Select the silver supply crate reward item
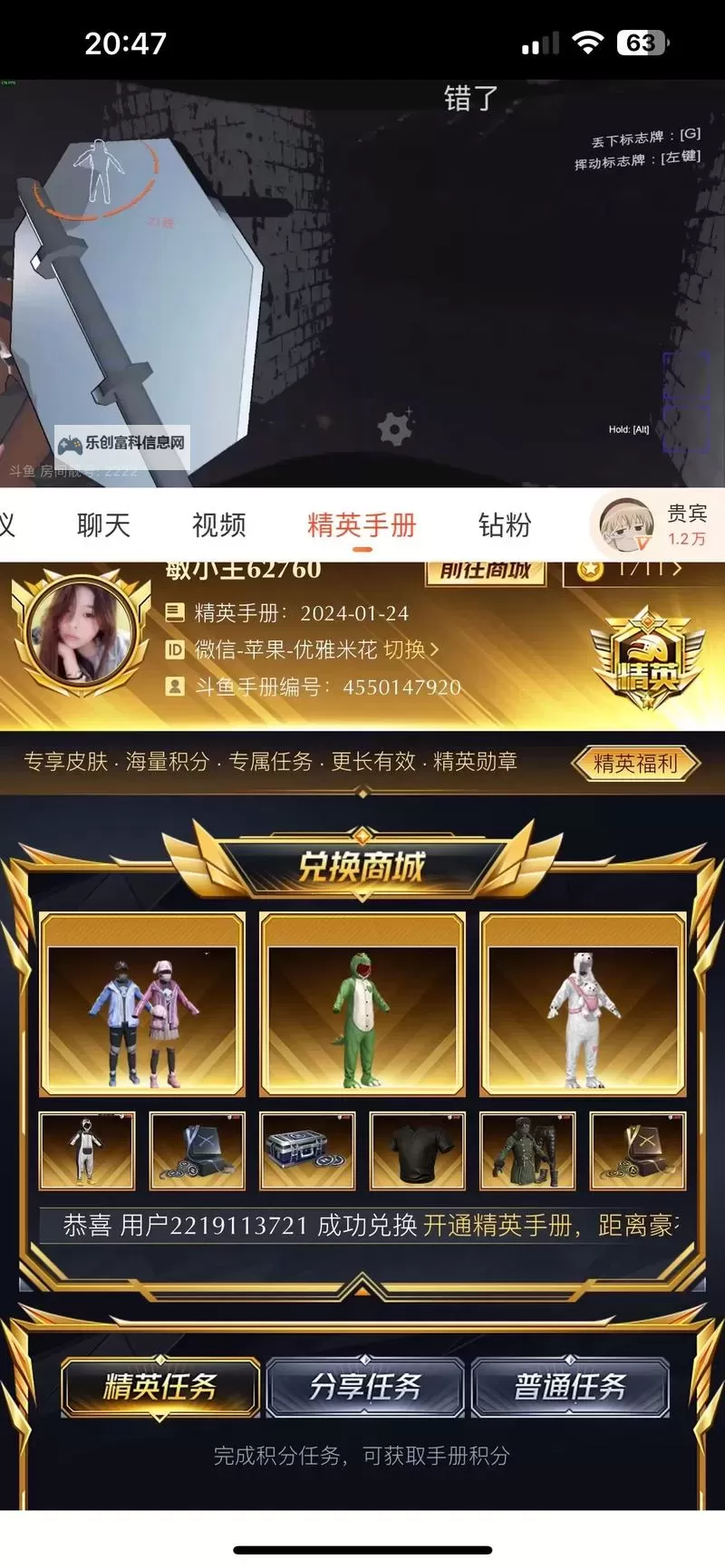This screenshot has height=1568, width=725. click(x=307, y=1150)
